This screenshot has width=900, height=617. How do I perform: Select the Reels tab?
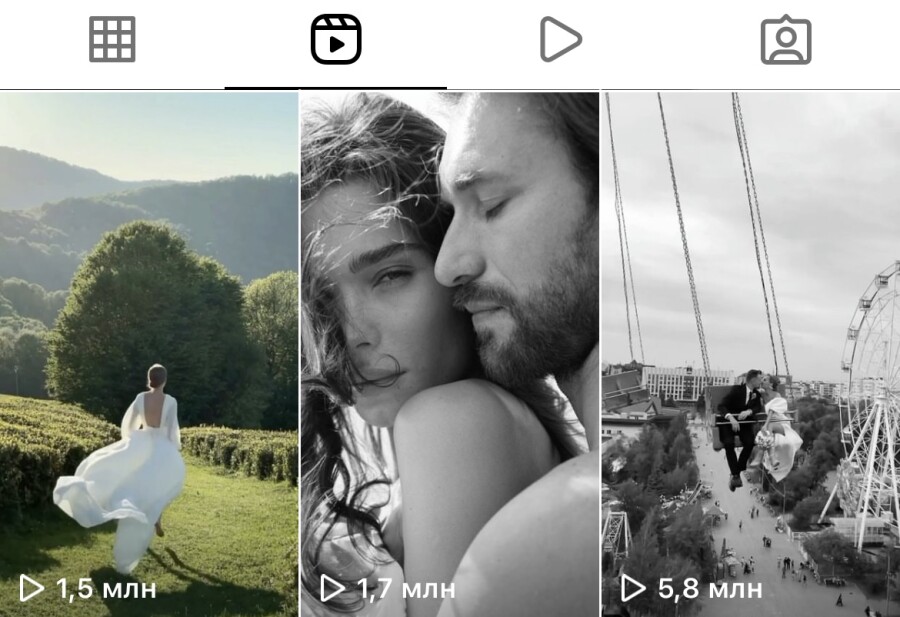pyautogui.click(x=336, y=40)
